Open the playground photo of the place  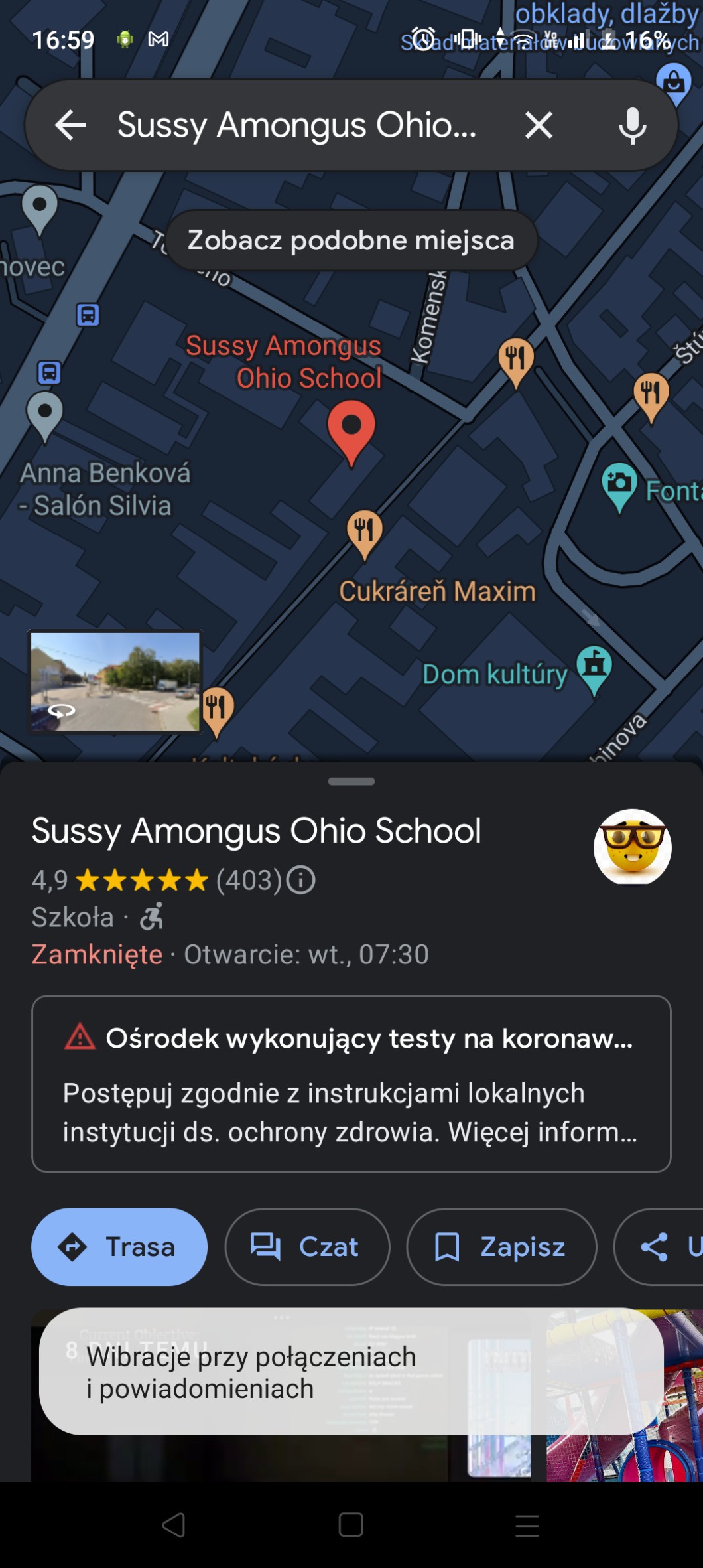coord(623,1460)
